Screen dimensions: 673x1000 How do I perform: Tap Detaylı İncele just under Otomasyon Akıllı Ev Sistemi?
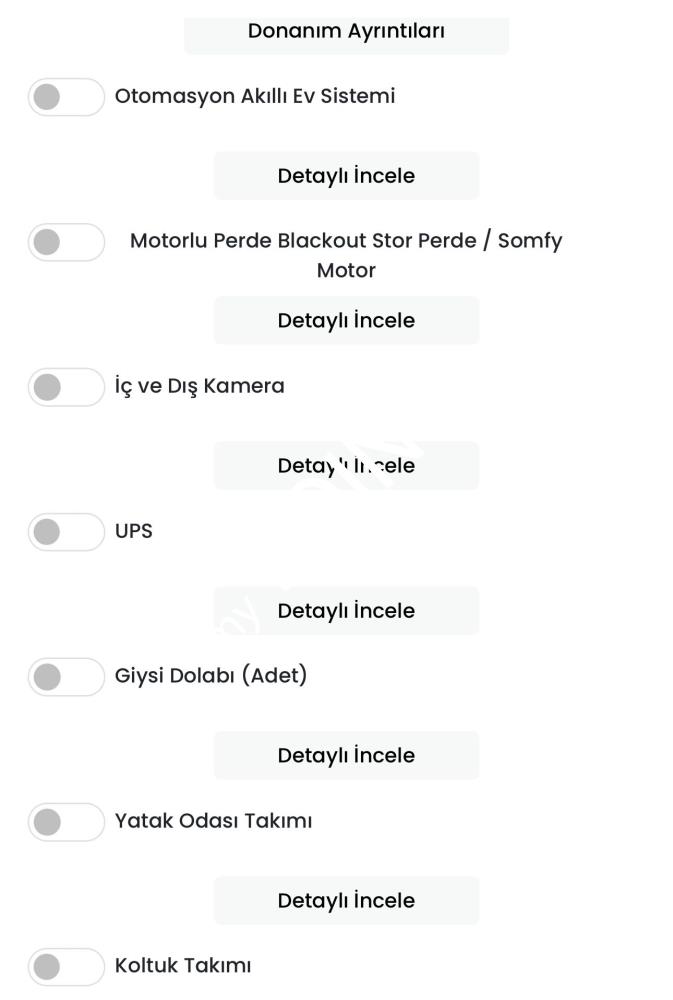click(346, 176)
